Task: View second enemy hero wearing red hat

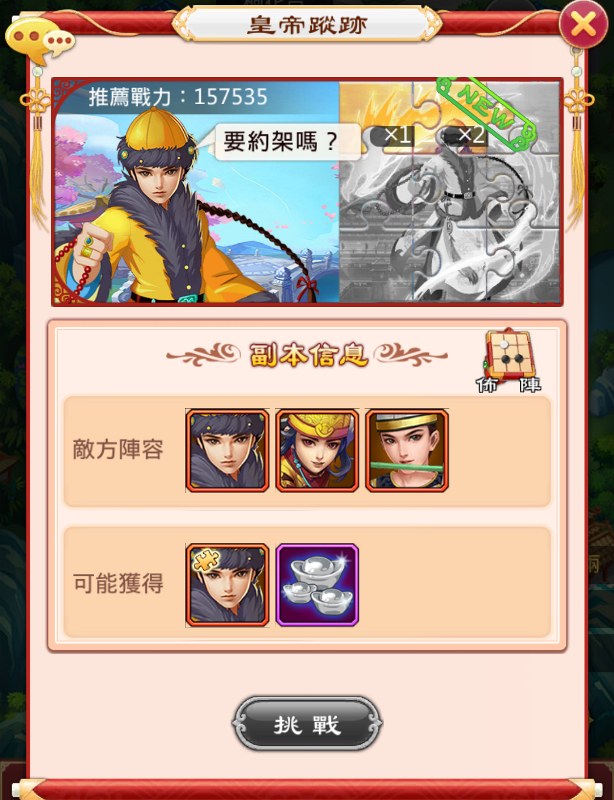Action: [x=316, y=450]
